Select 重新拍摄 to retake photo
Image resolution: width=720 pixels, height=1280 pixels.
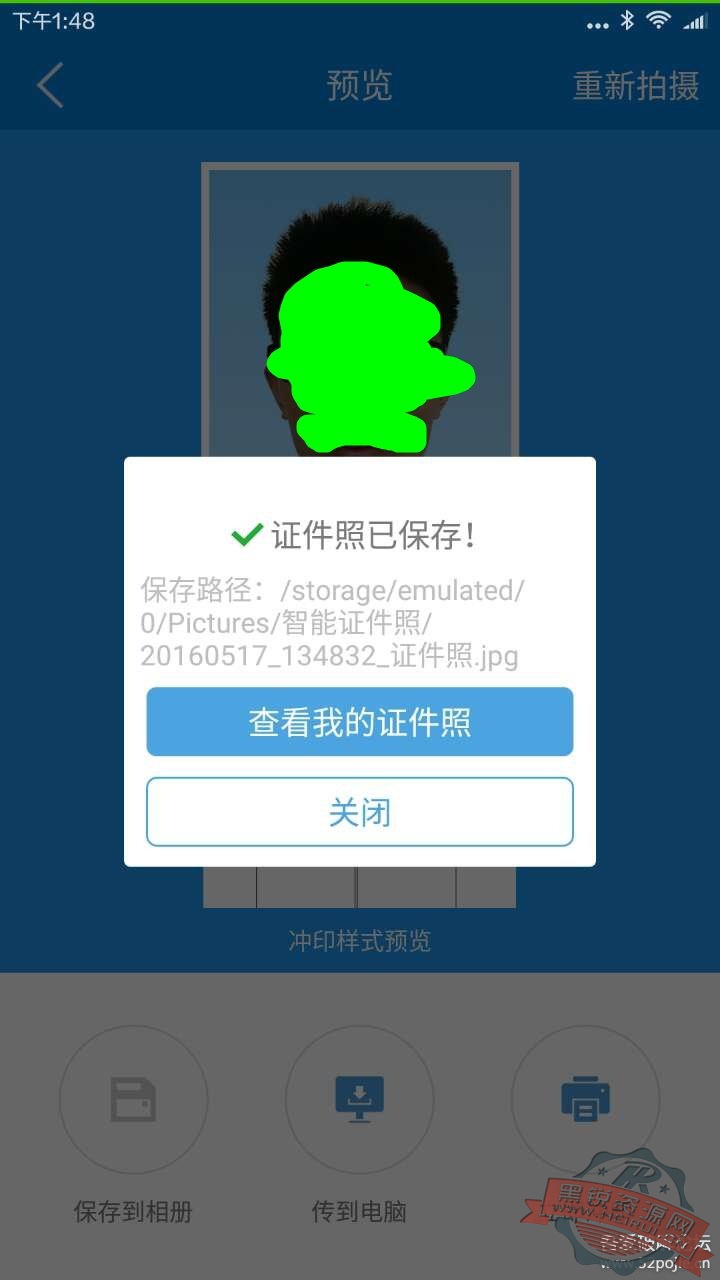[635, 86]
